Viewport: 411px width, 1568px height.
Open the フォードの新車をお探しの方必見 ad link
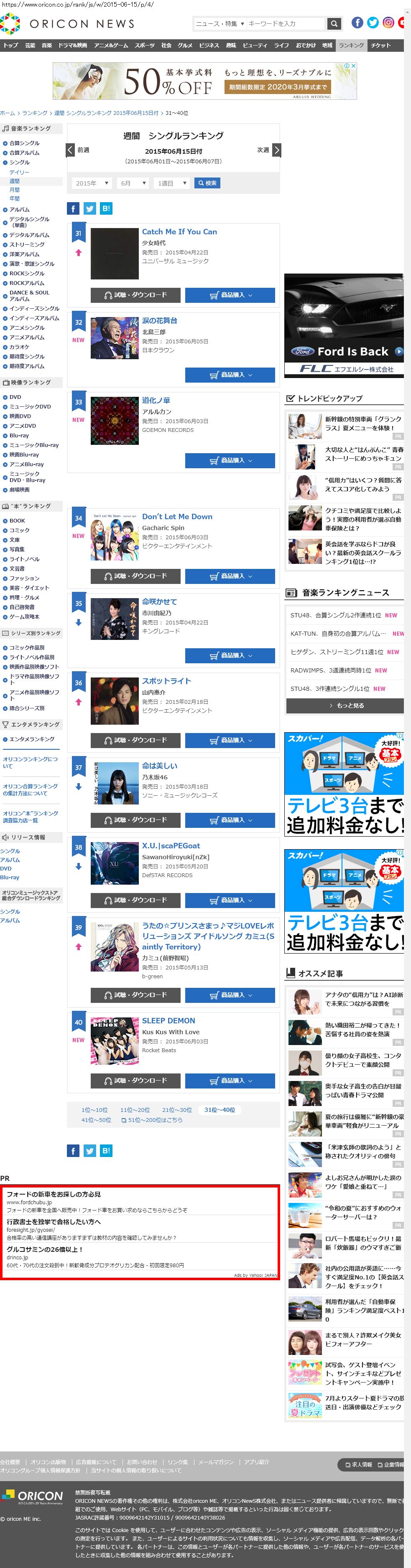click(x=54, y=1194)
